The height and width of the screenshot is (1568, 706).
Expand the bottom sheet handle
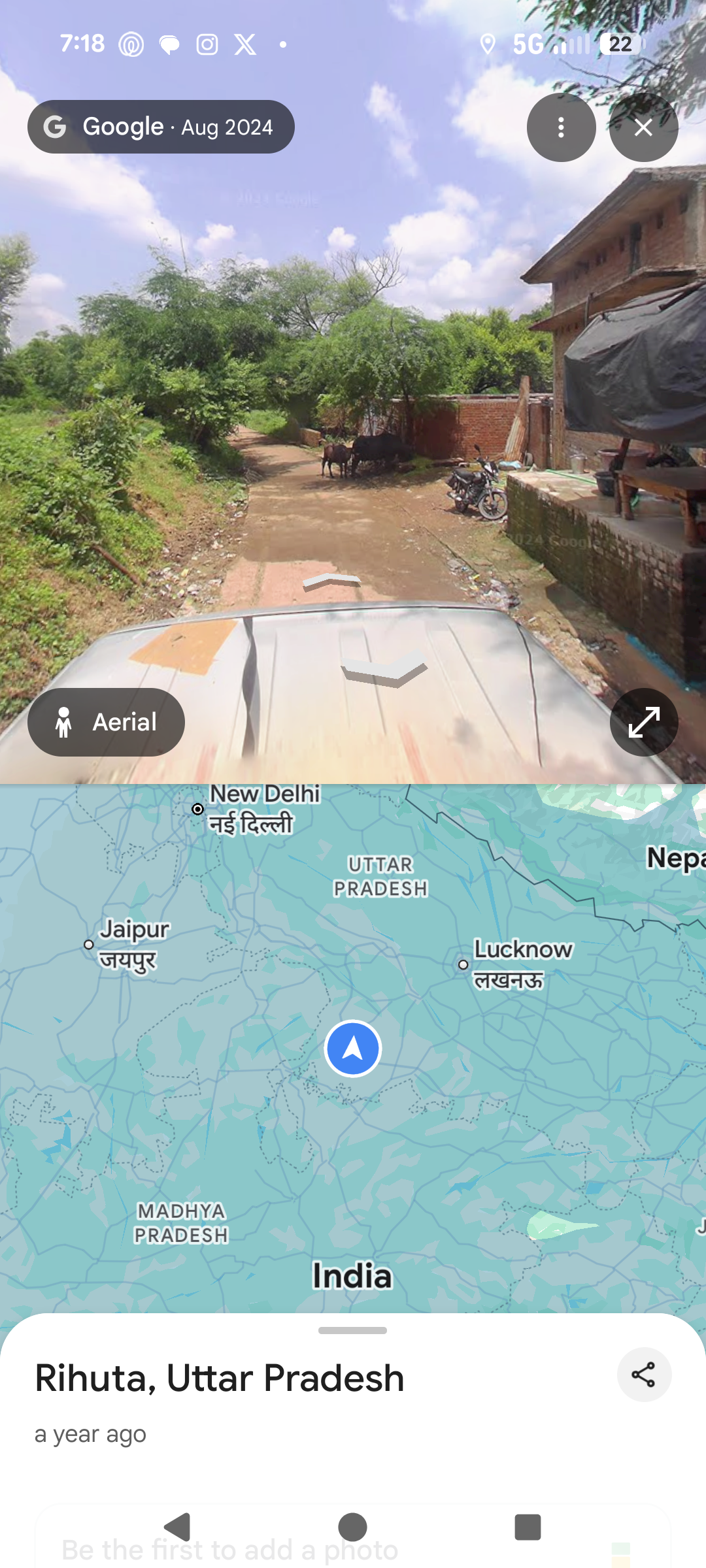pos(352,1330)
